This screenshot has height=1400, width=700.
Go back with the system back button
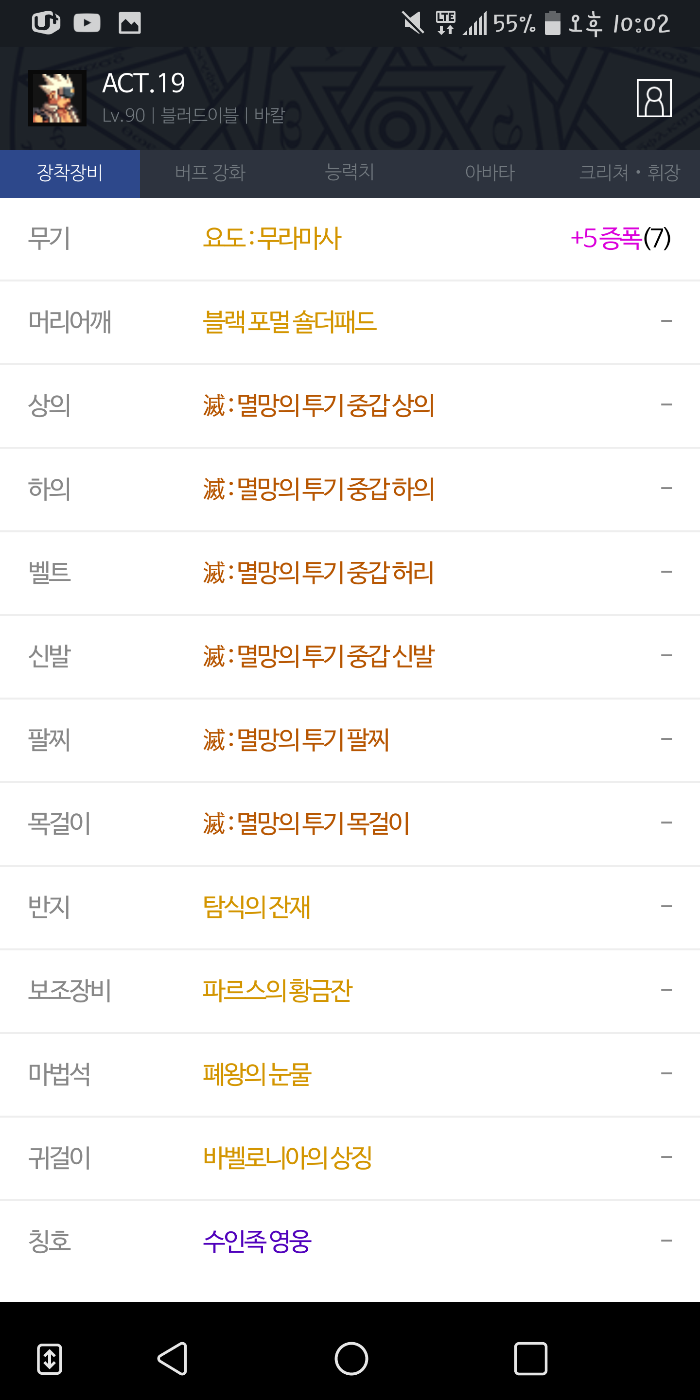coord(172,1358)
